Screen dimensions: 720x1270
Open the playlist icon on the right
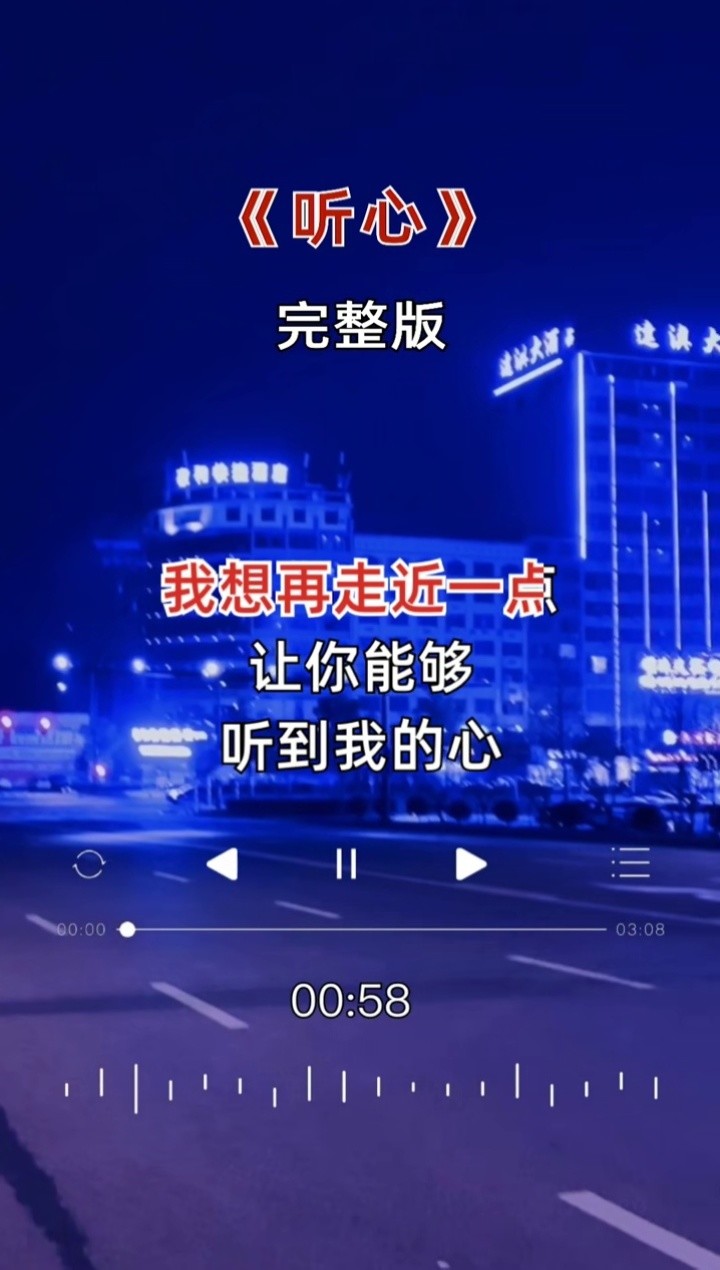(x=631, y=865)
